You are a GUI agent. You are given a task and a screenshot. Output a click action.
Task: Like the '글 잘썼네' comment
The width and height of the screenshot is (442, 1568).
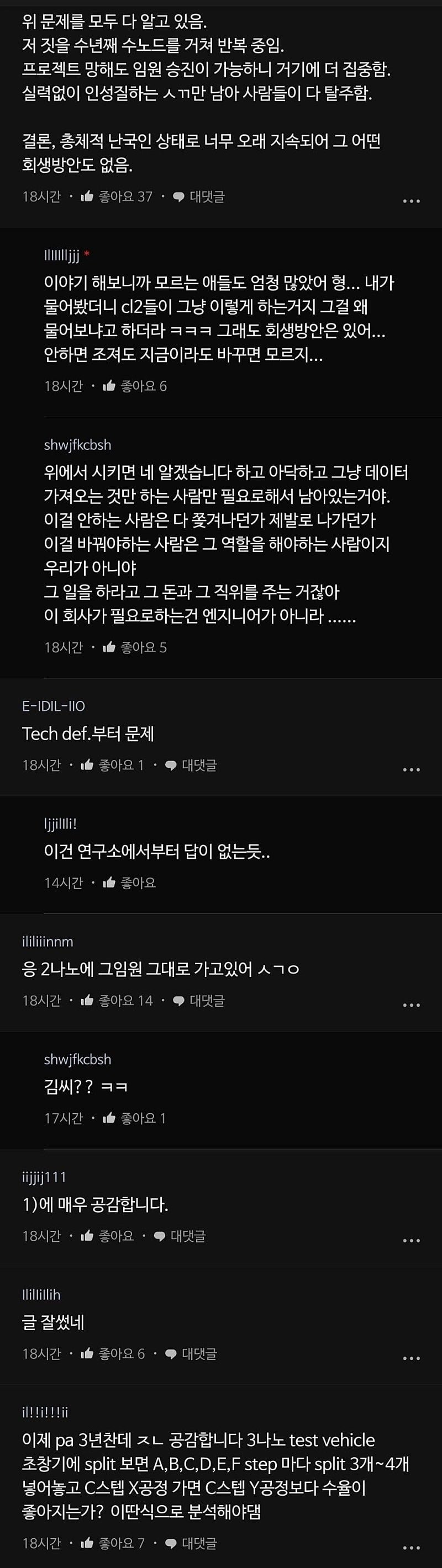tap(113, 1353)
